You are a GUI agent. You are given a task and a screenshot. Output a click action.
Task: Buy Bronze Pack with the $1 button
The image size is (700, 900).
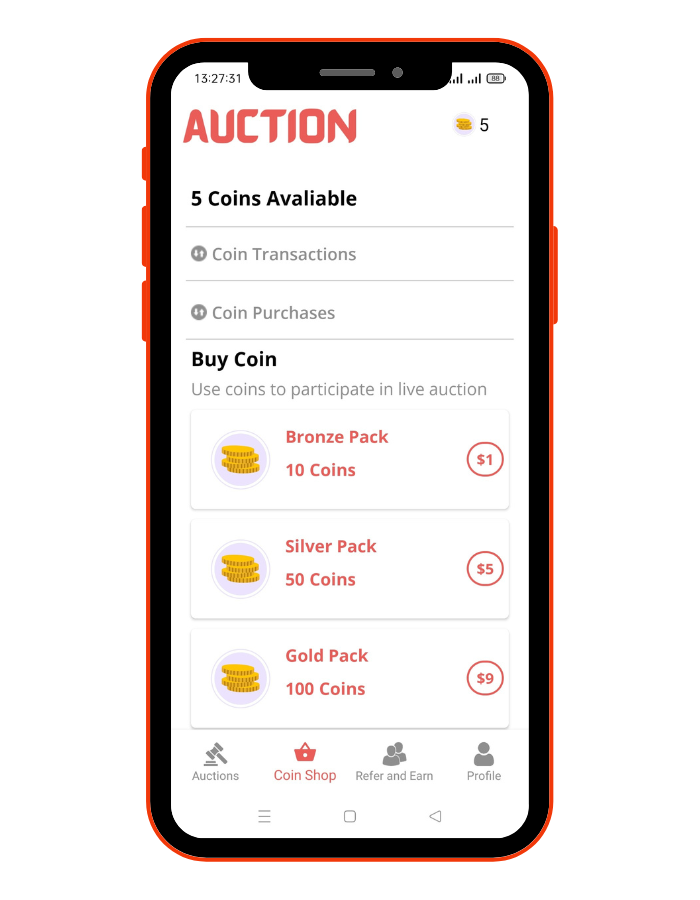485,460
